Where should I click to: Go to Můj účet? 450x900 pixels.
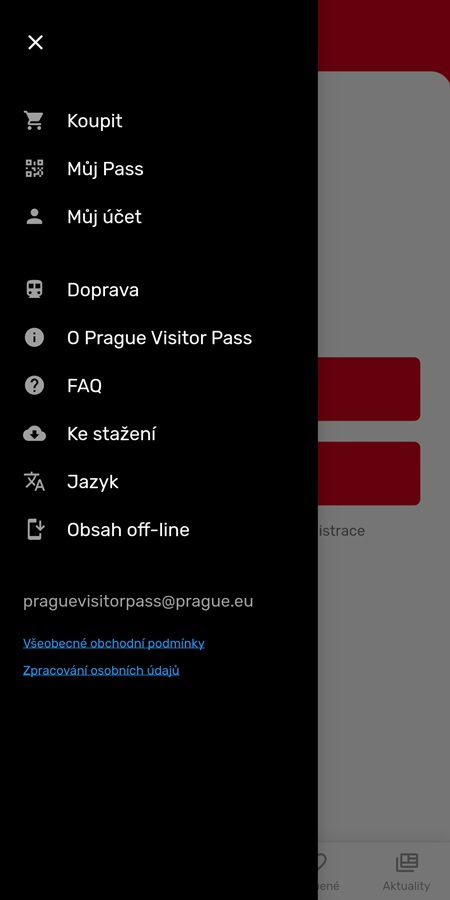point(158,217)
